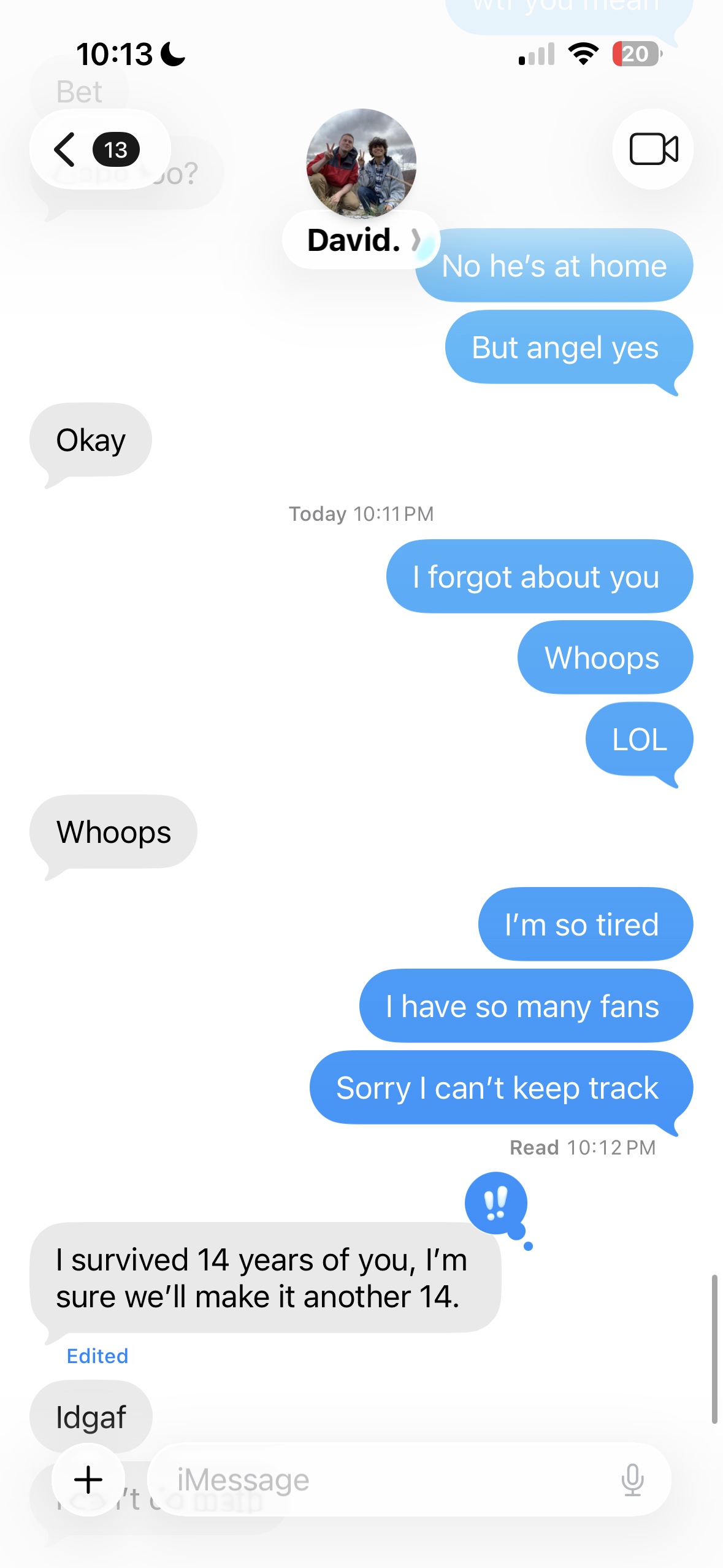This screenshot has height=1568, width=723.
Task: Record an audio message with the microphone
Action: tap(632, 1480)
